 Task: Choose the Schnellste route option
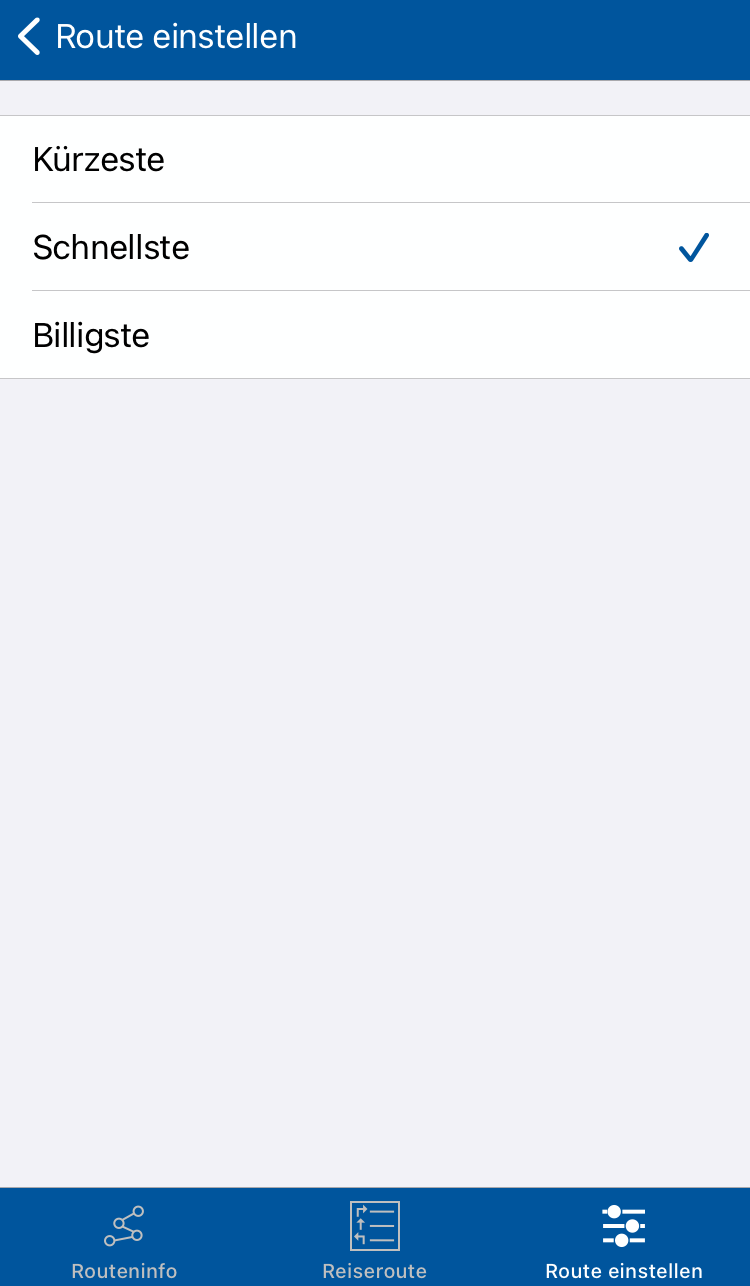375,247
